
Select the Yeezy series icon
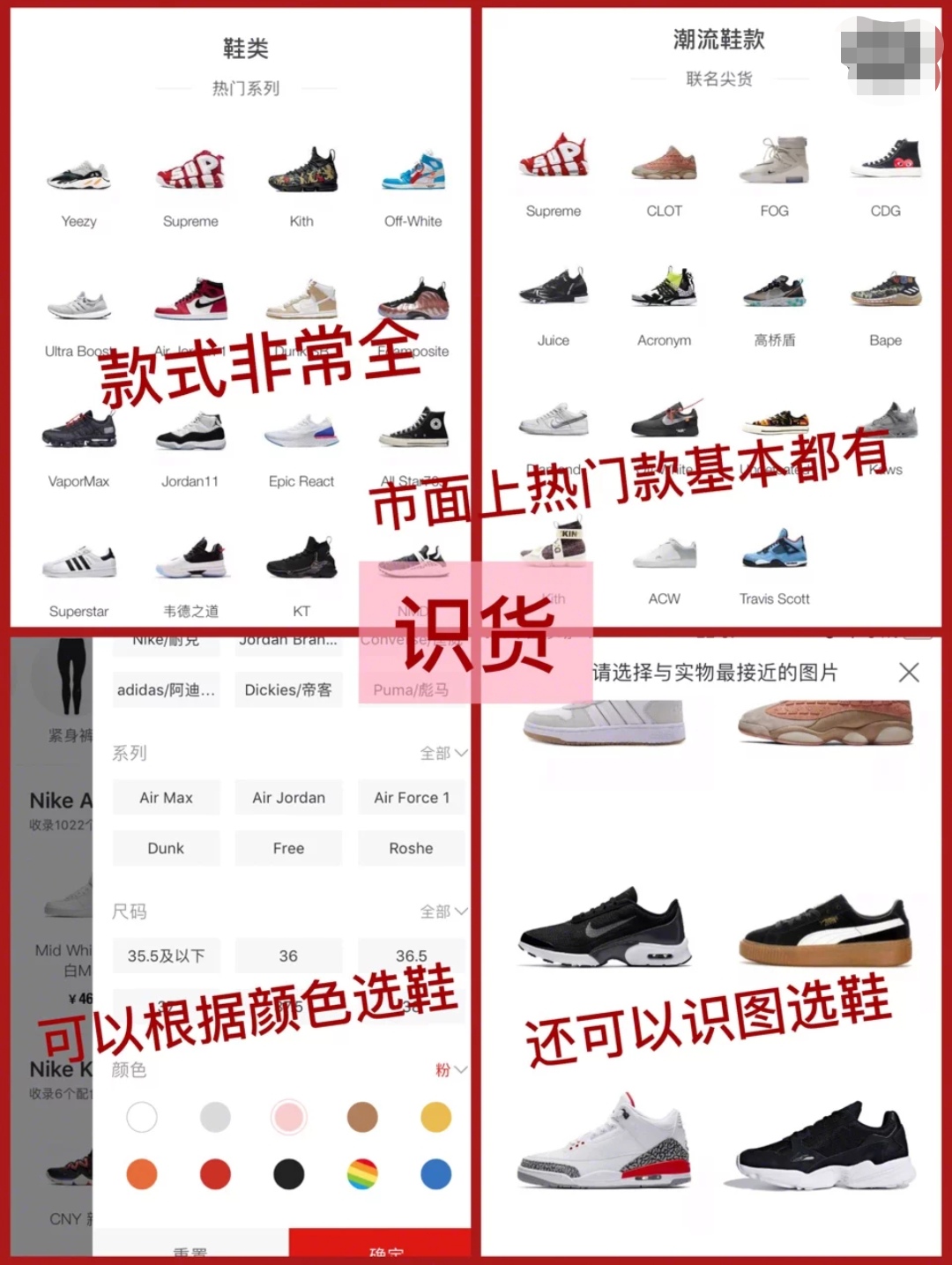coord(79,176)
